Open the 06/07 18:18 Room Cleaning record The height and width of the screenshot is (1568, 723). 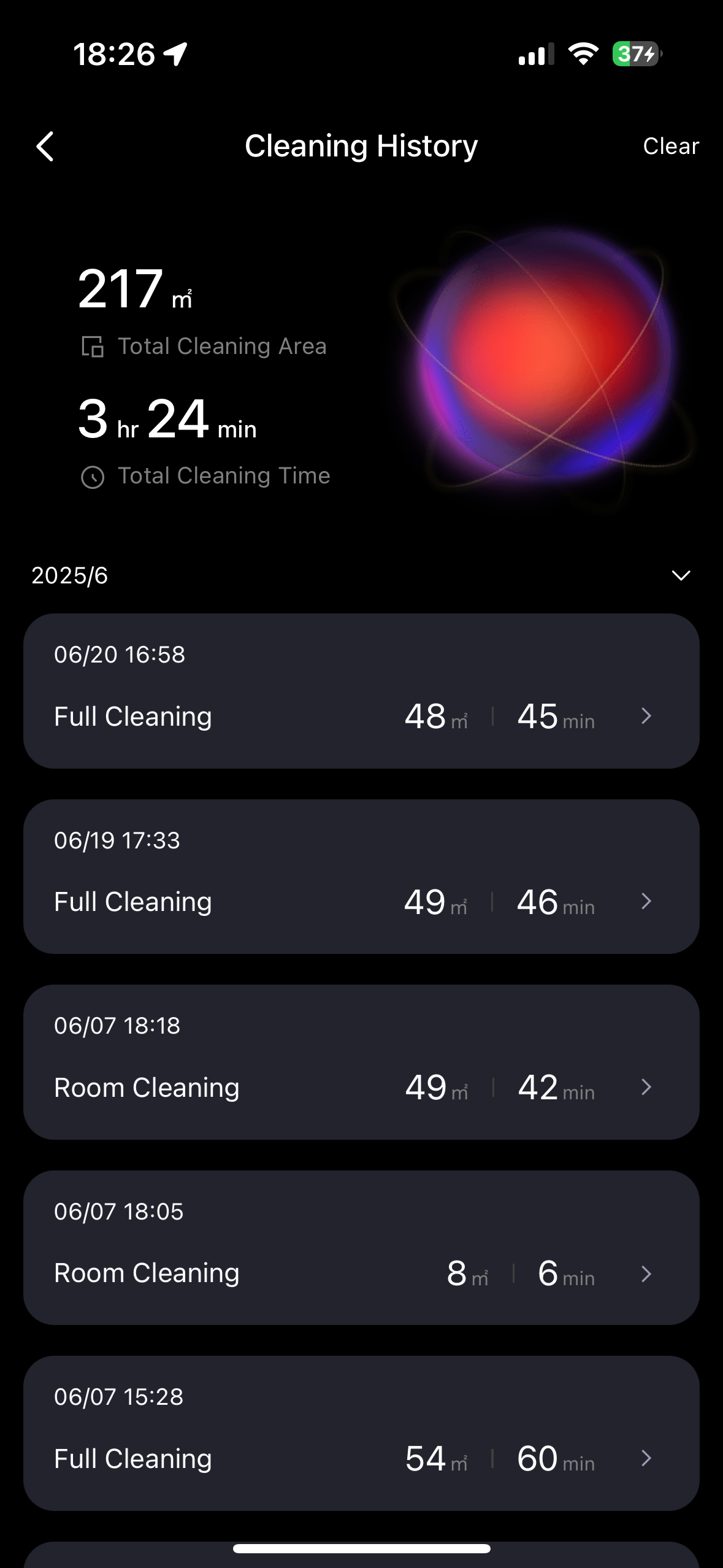pos(361,1063)
